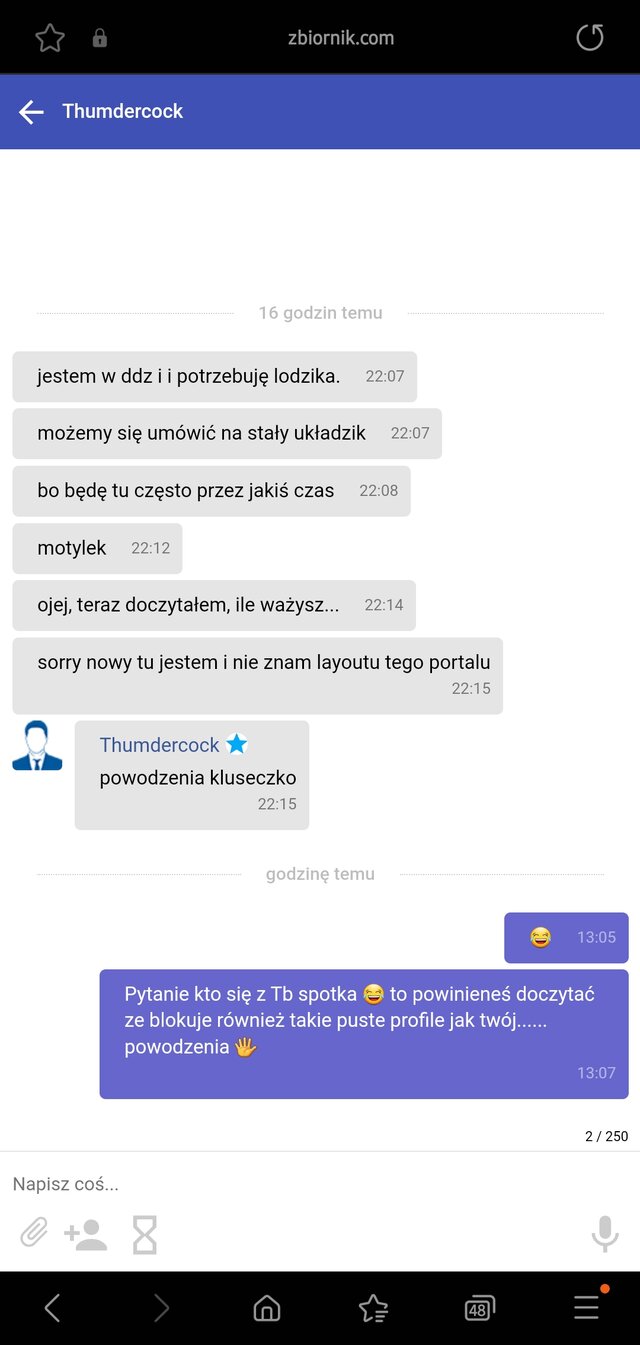Navigate back in the browser toolbar
Image resolution: width=640 pixels, height=1345 pixels.
(x=53, y=1308)
